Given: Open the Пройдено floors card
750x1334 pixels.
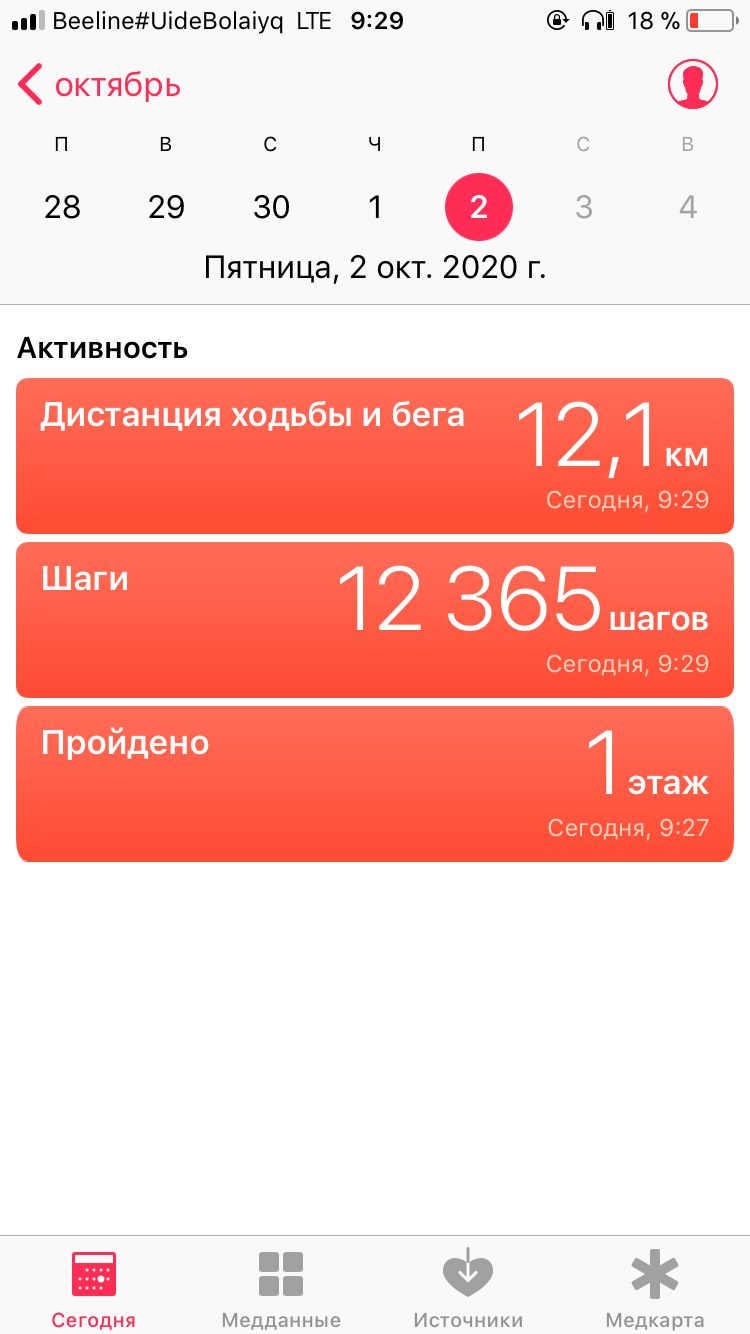Looking at the screenshot, I should [x=375, y=784].
